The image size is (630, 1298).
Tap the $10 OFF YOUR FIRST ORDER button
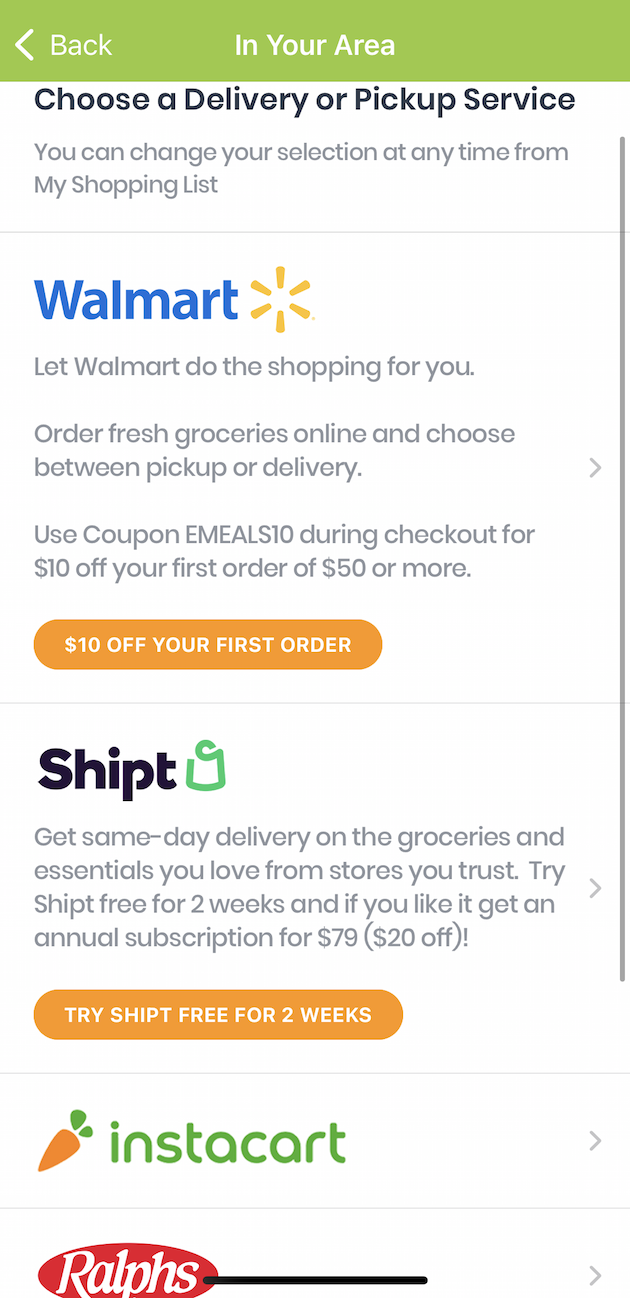pyautogui.click(x=208, y=645)
